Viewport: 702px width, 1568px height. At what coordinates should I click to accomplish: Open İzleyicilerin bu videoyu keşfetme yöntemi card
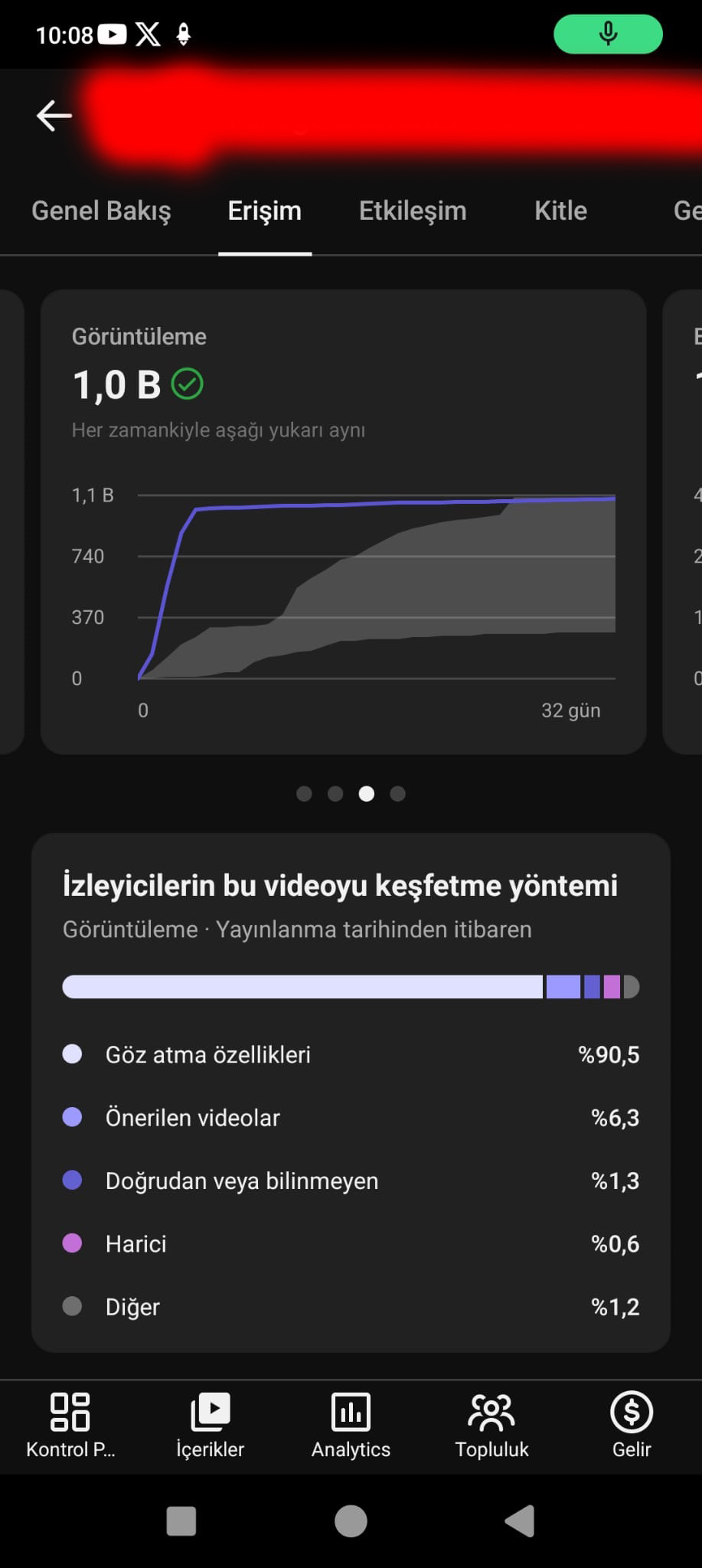pos(351,1092)
